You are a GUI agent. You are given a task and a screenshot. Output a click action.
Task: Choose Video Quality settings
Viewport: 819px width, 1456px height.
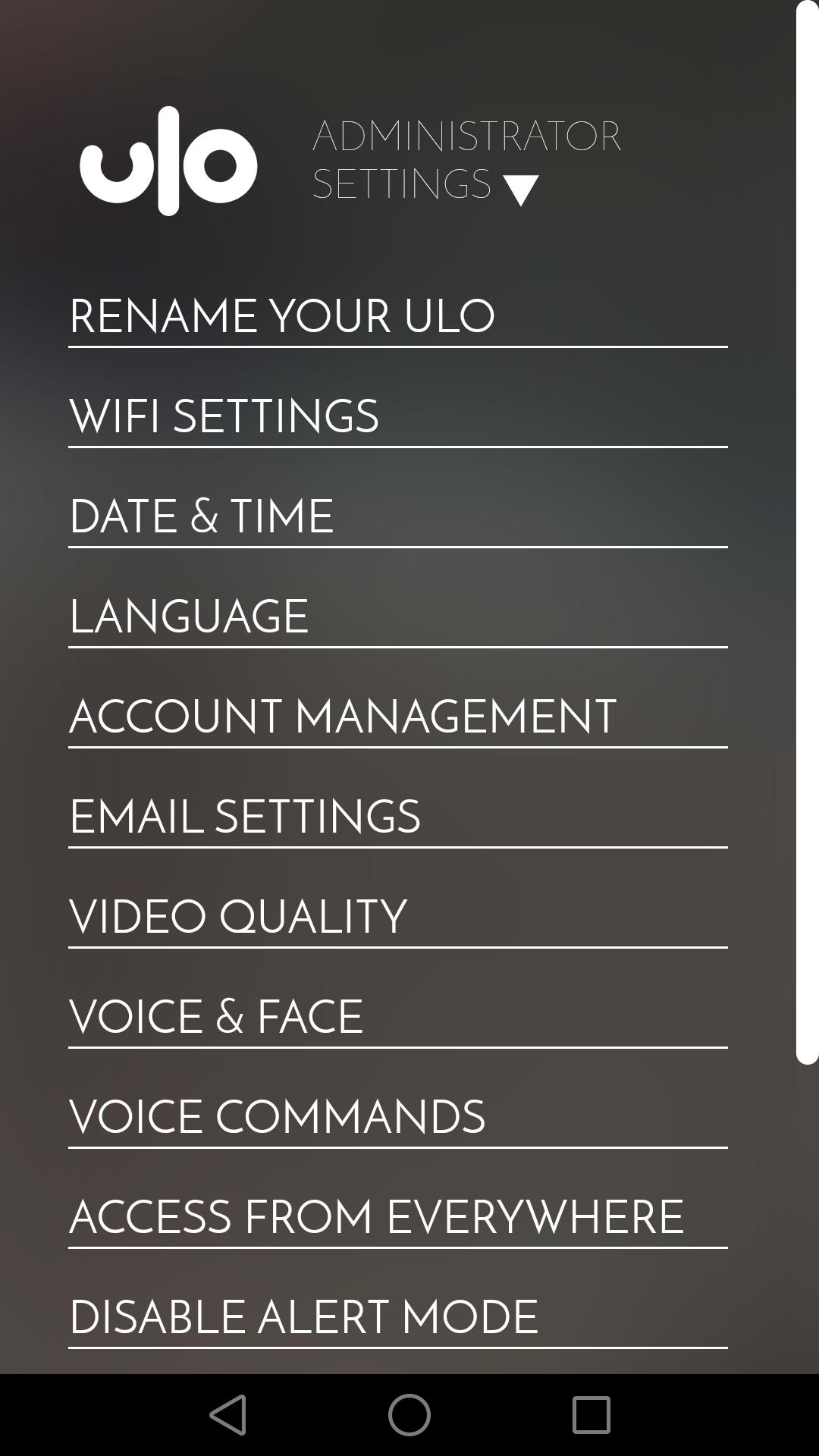238,917
